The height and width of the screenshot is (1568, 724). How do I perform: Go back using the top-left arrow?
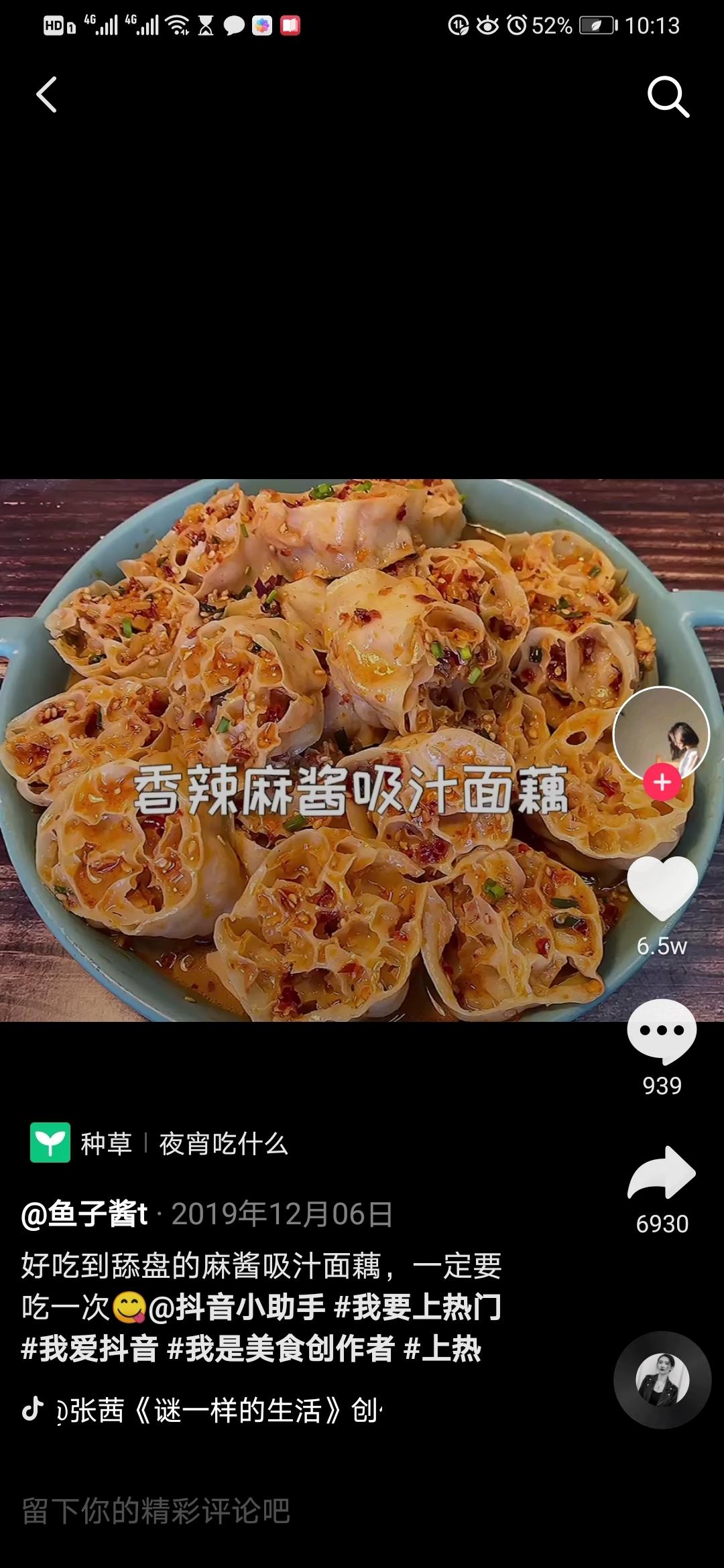point(46,94)
